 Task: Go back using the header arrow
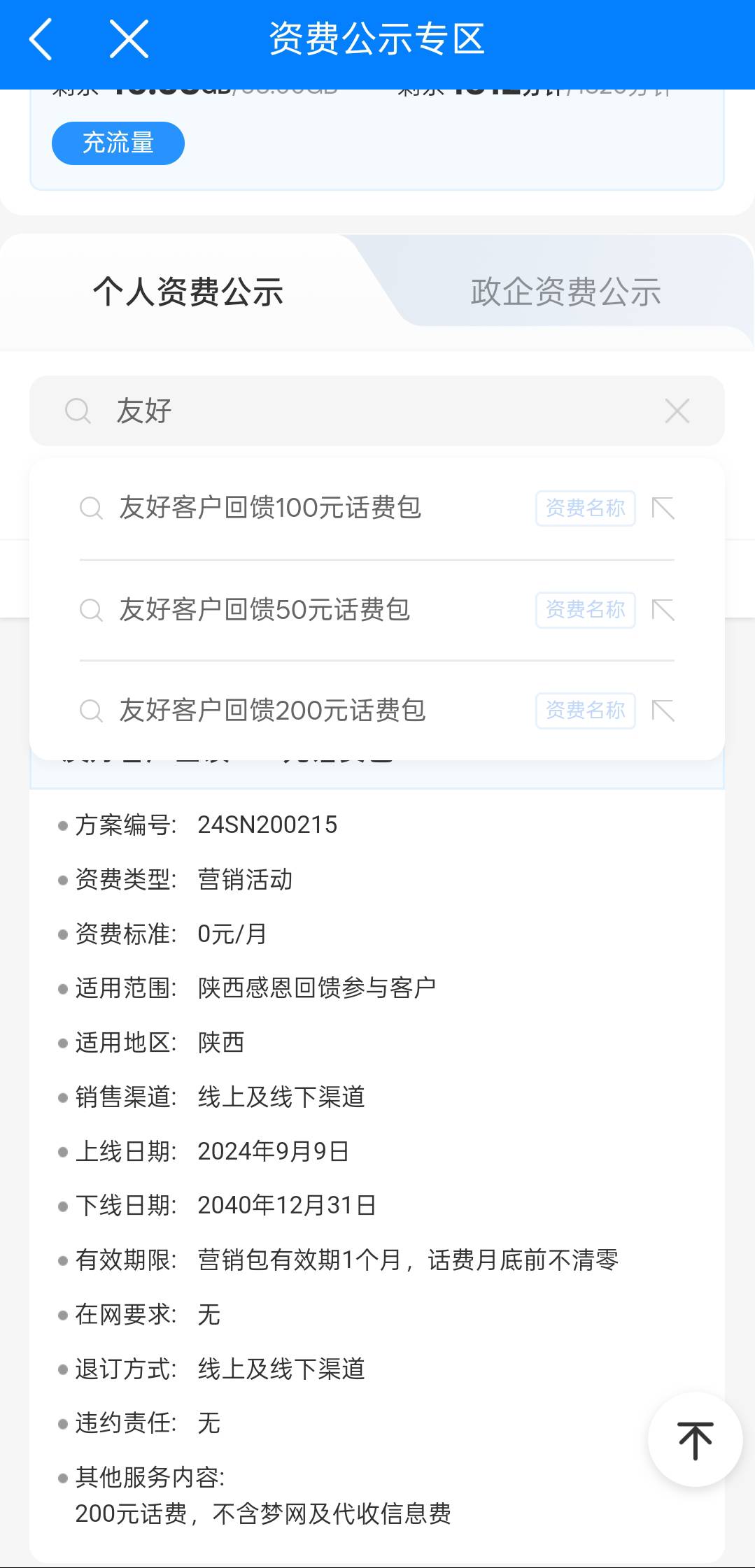[41, 39]
